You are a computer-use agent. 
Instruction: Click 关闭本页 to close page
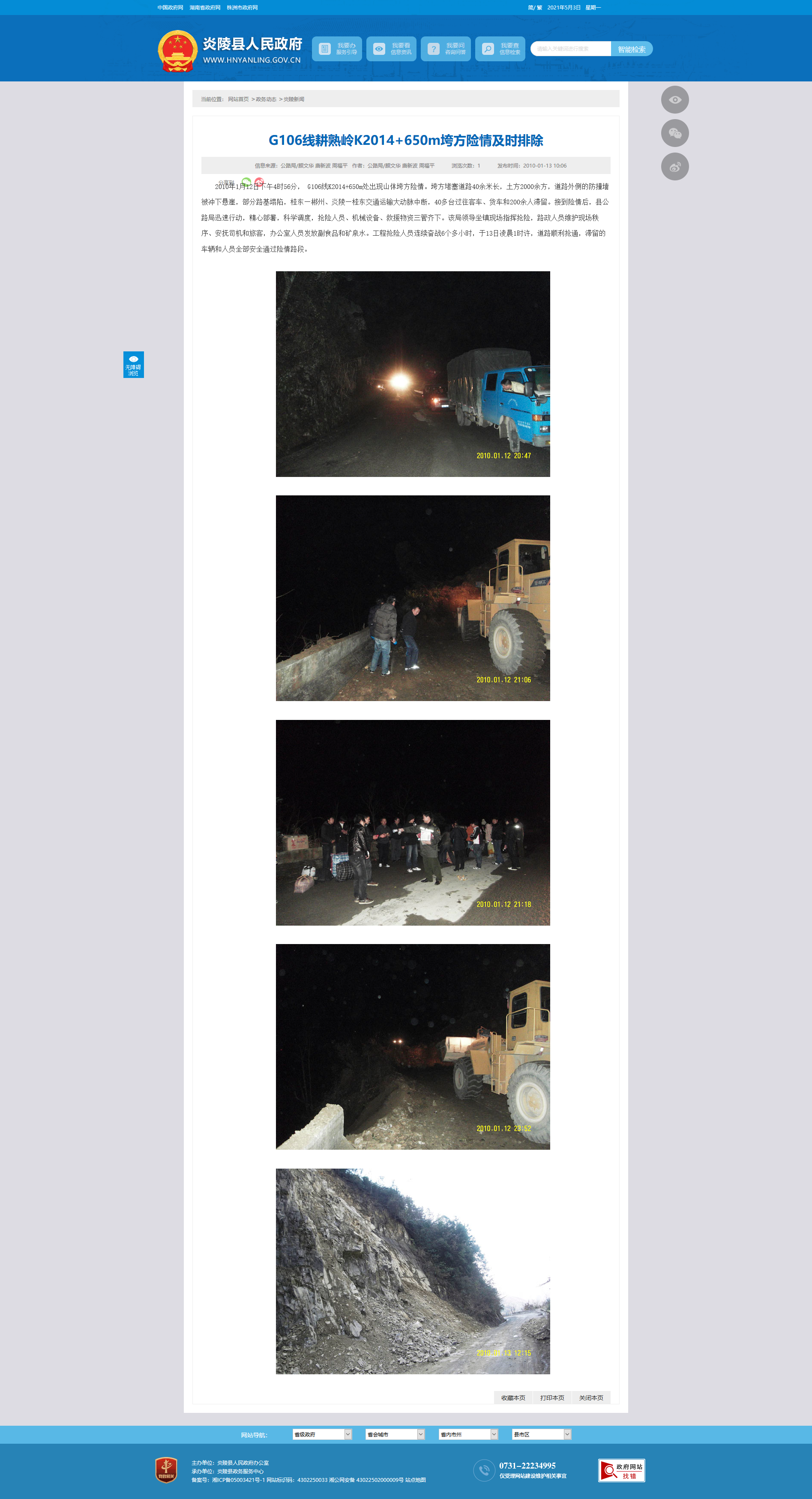[x=591, y=1398]
